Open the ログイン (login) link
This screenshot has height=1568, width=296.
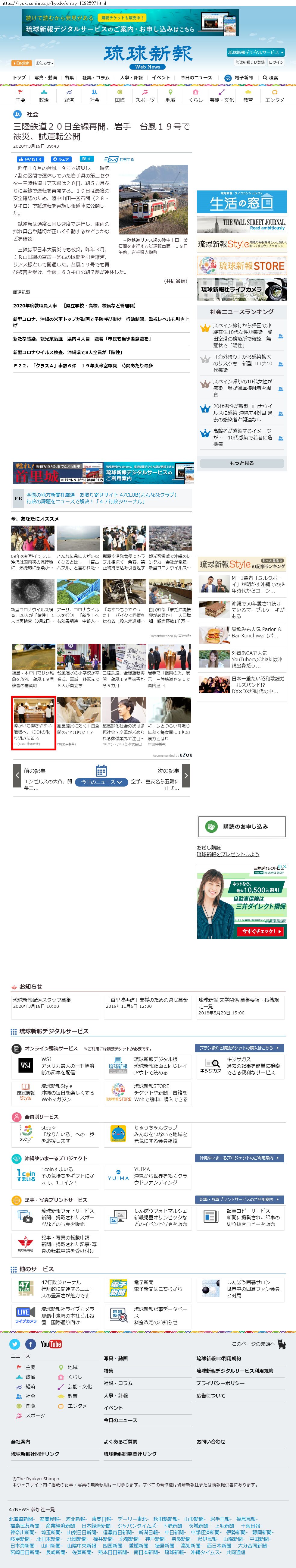pyautogui.click(x=276, y=62)
